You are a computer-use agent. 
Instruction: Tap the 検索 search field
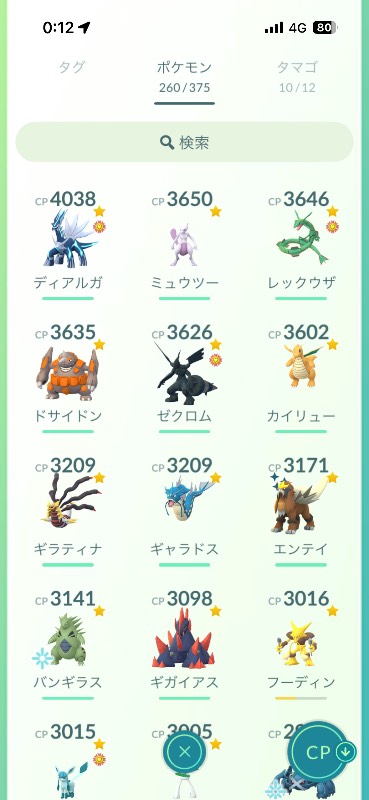pos(184,142)
